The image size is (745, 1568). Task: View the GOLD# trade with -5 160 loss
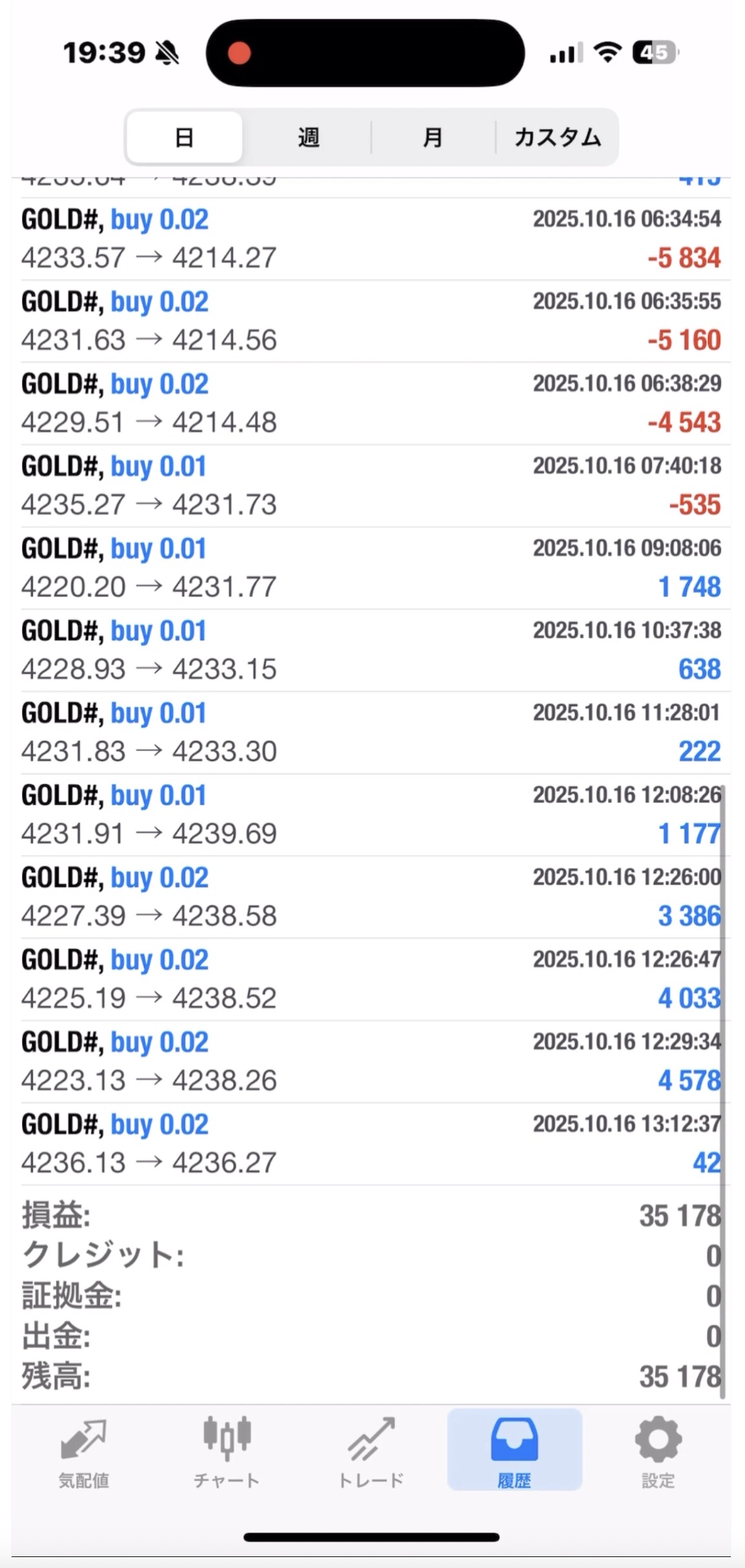pyautogui.click(x=371, y=321)
